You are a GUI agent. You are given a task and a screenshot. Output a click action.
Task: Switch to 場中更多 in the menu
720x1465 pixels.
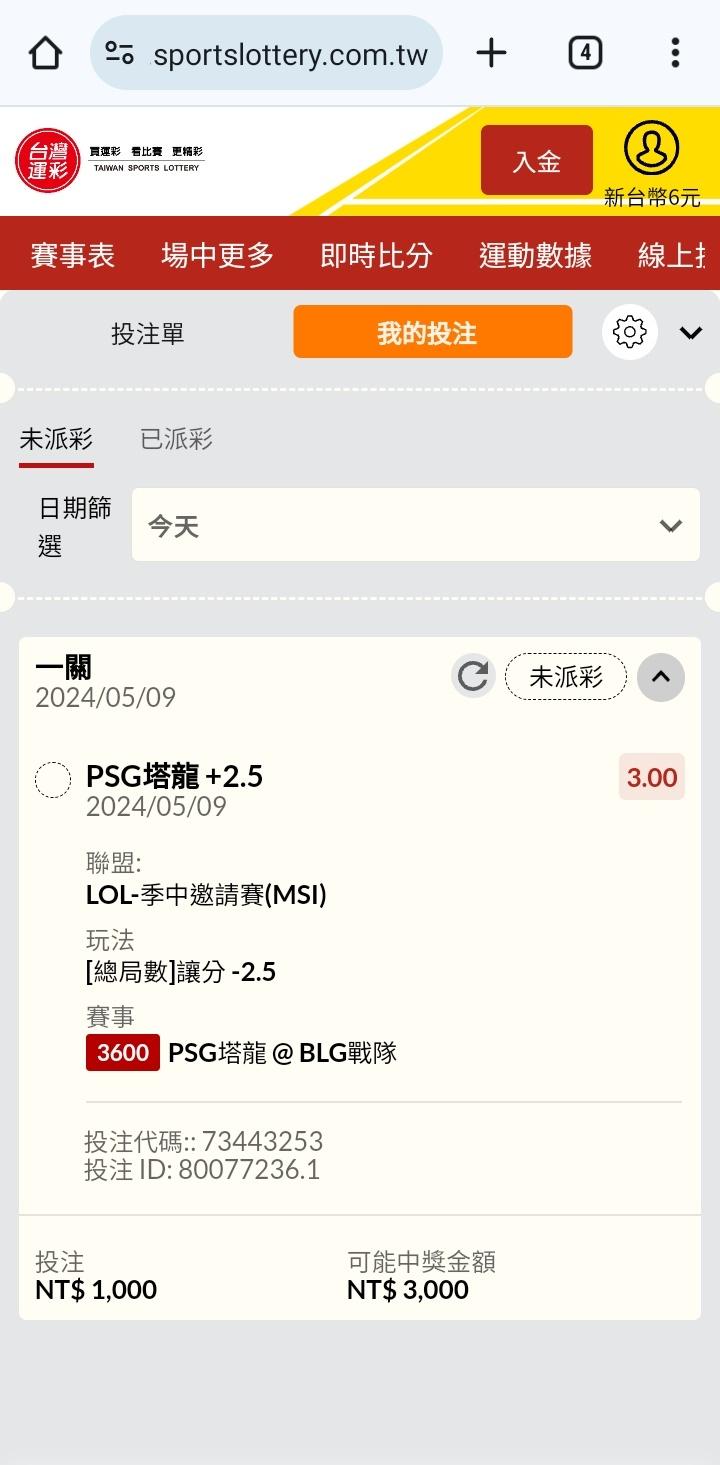click(x=217, y=255)
